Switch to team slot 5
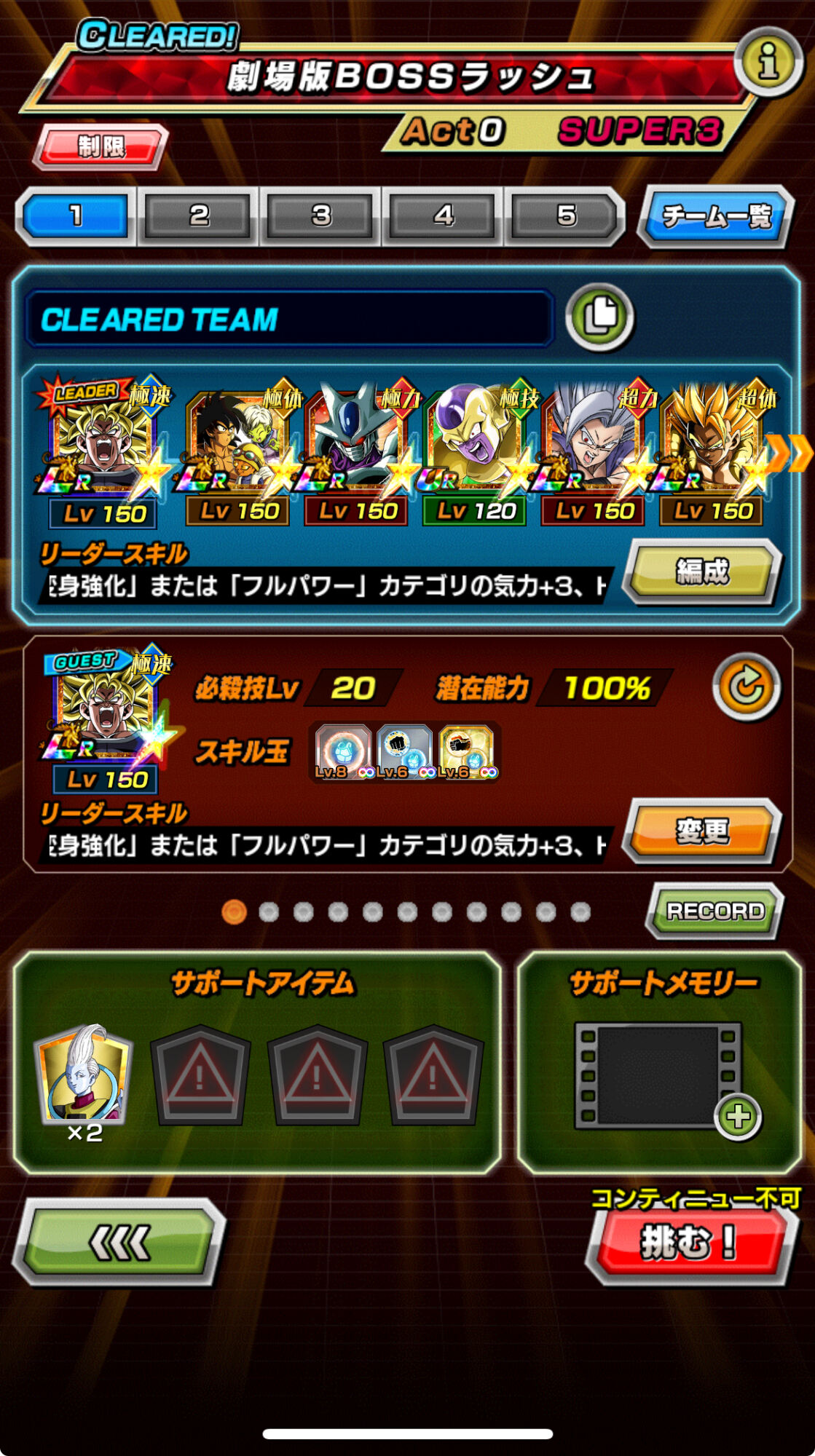815x1456 pixels. coord(565,215)
